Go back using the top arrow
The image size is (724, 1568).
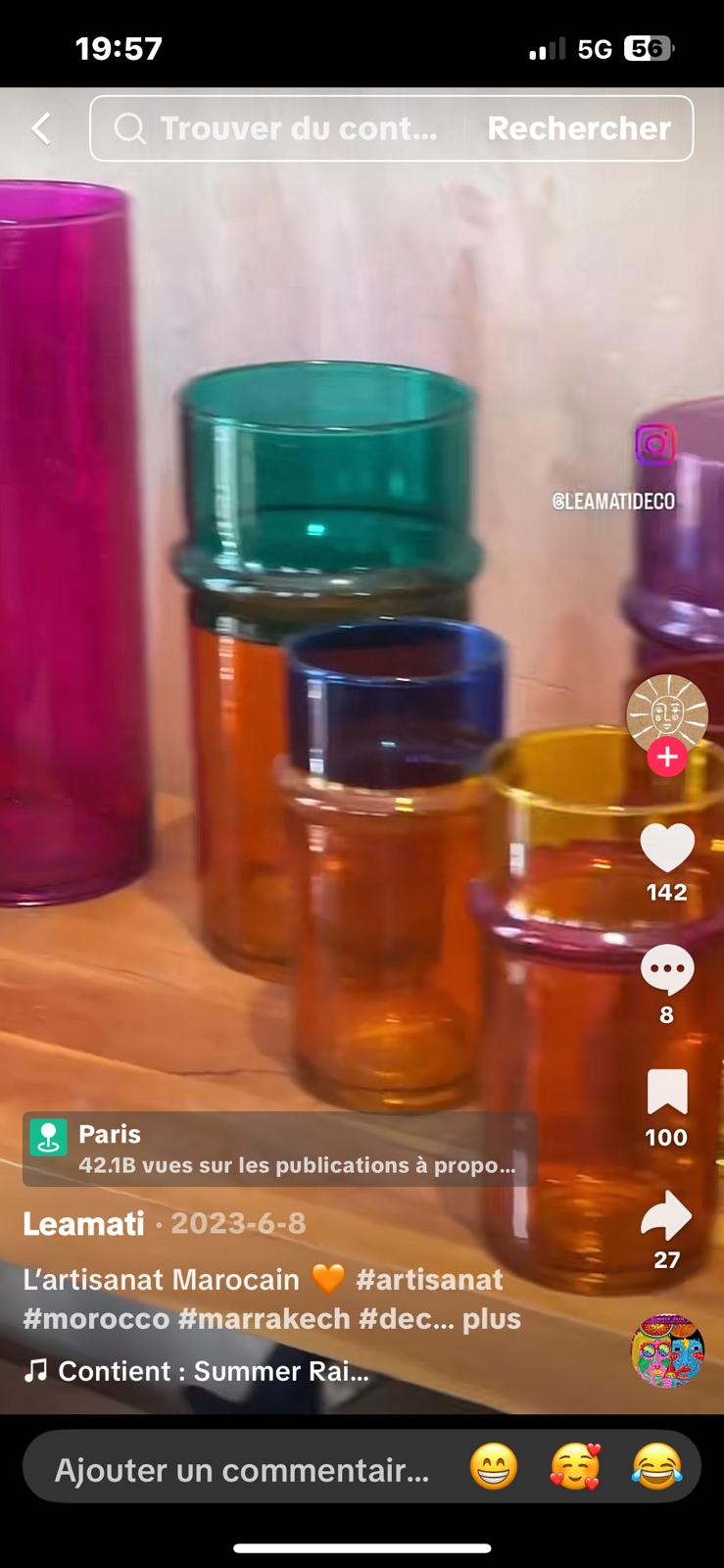41,128
